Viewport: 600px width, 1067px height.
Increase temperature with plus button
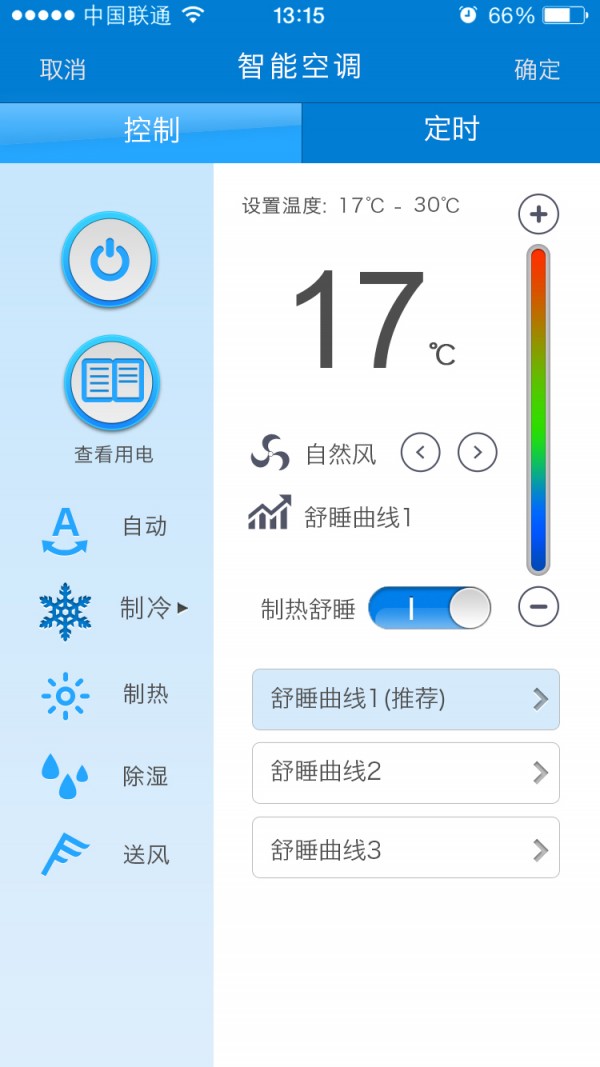538,214
